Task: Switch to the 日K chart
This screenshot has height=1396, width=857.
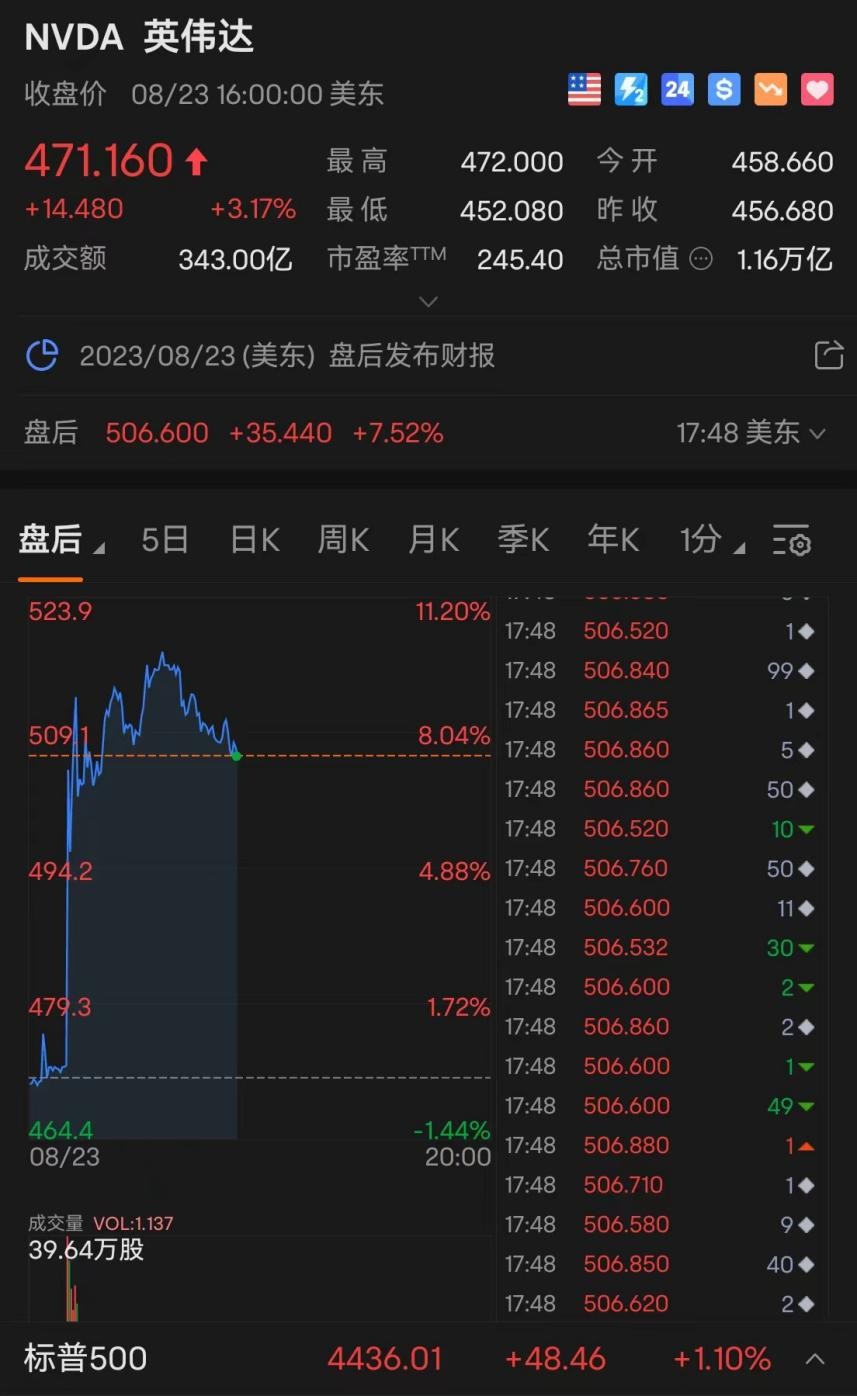Action: [254, 540]
